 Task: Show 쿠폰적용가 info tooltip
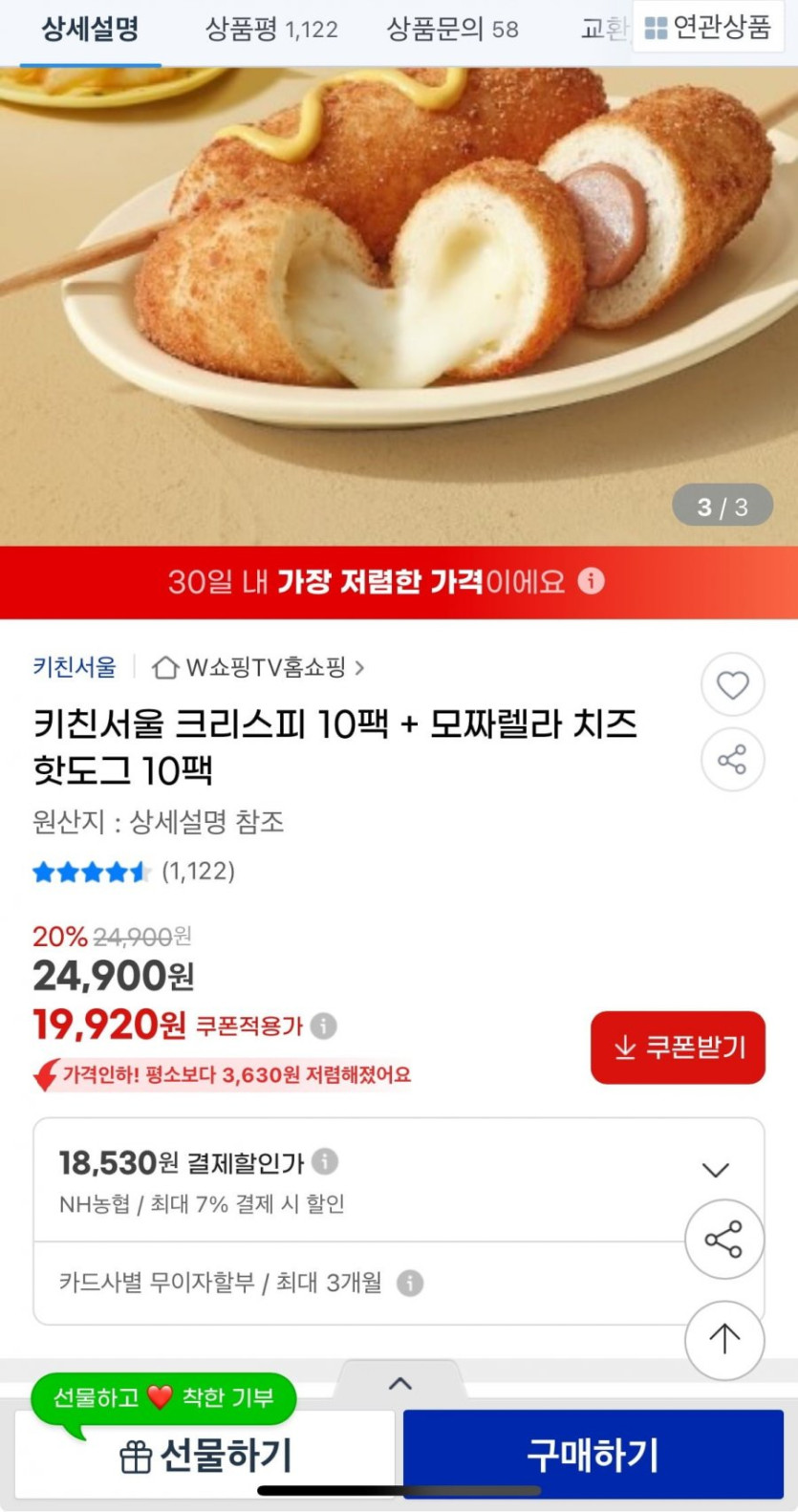324,1026
